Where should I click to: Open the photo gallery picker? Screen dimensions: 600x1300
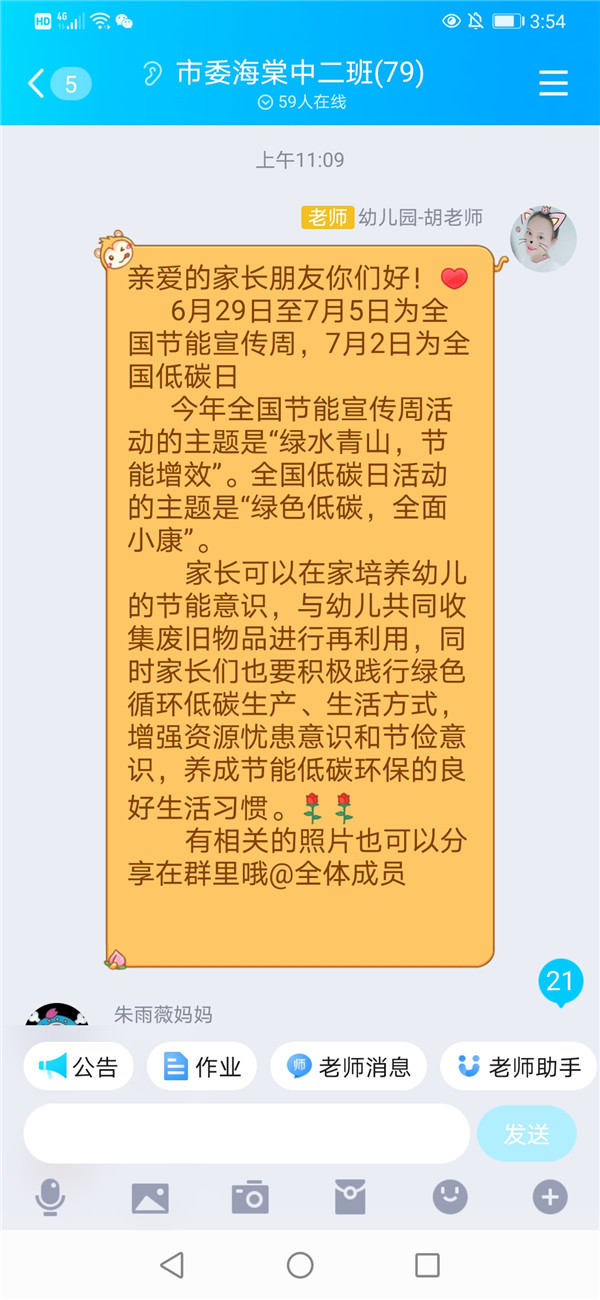[x=150, y=1197]
